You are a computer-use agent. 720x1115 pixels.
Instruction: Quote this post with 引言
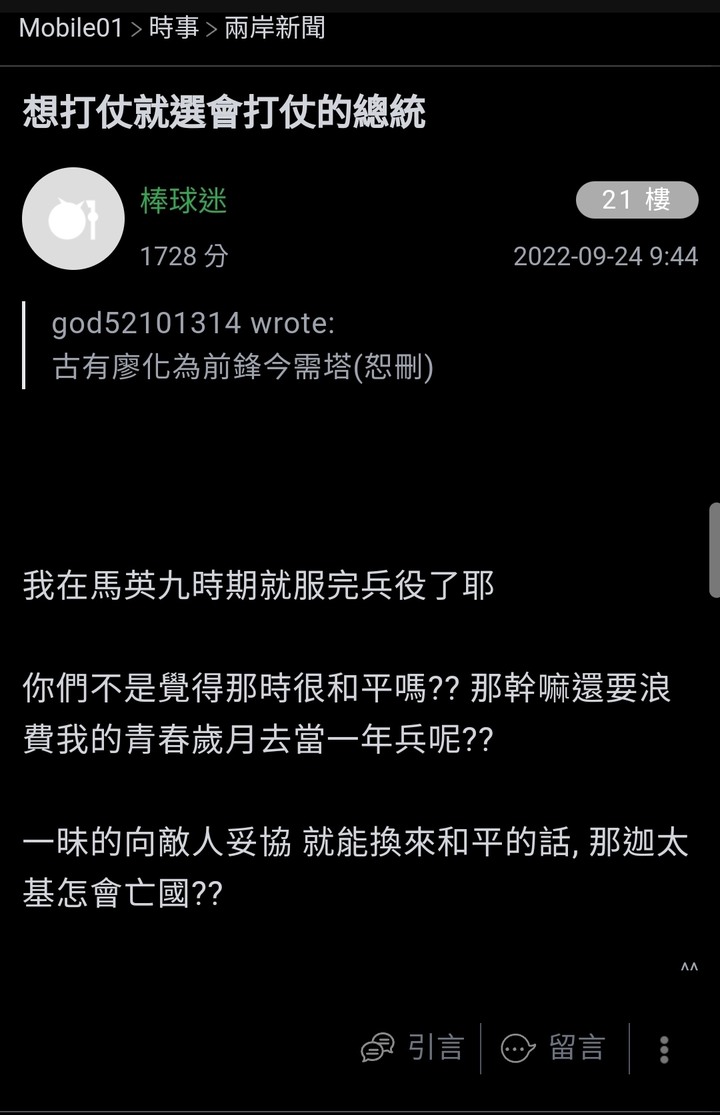point(413,1047)
